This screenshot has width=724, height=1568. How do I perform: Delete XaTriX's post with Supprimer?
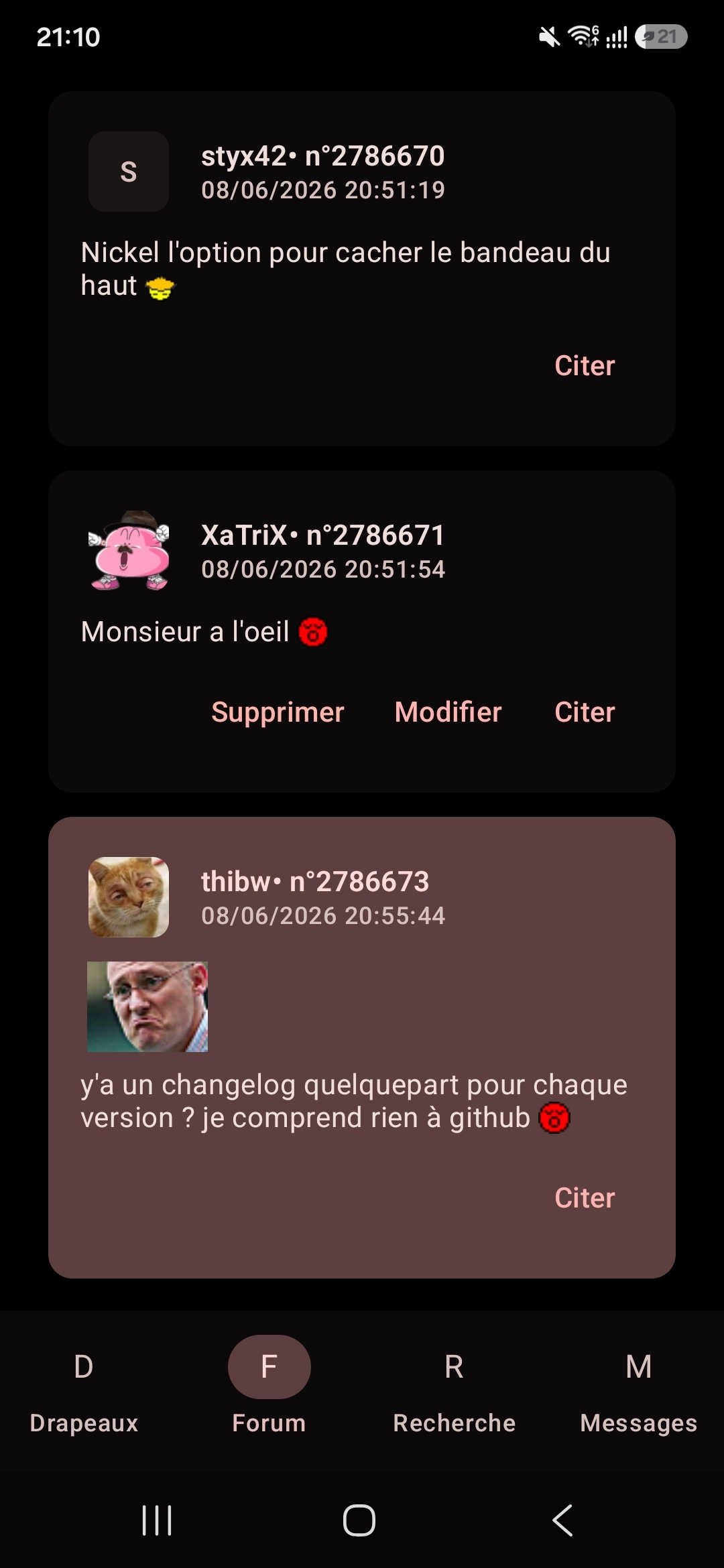278,712
